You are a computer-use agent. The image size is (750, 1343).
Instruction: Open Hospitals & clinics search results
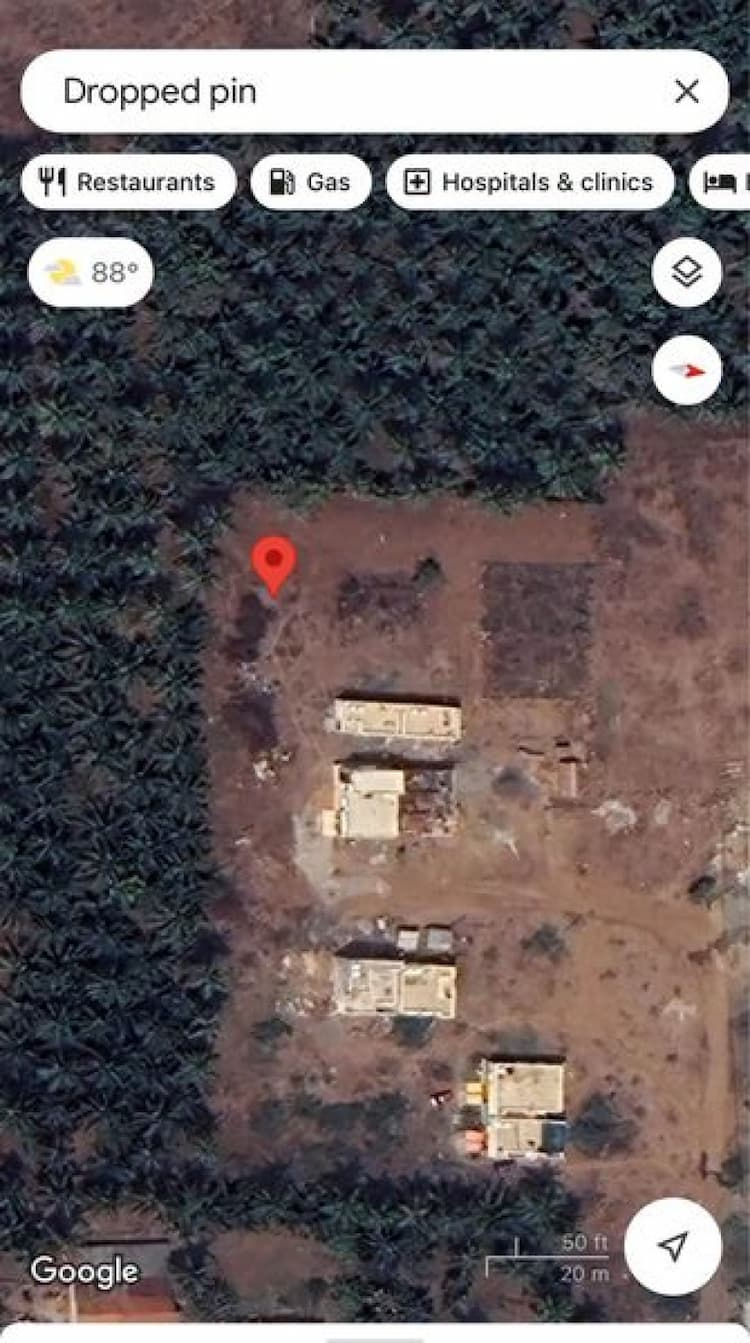[x=531, y=182]
